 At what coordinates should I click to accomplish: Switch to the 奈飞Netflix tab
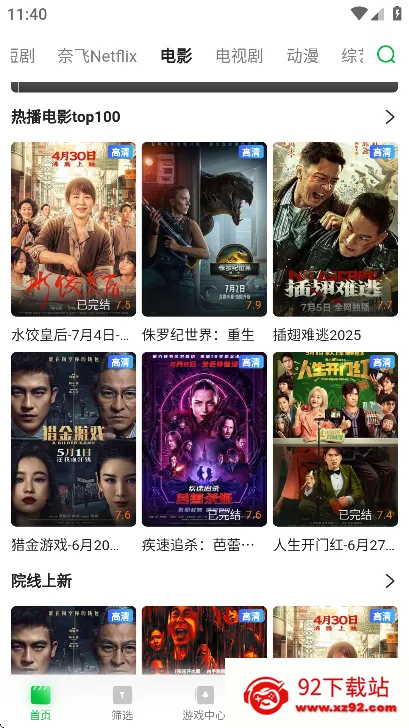97,56
